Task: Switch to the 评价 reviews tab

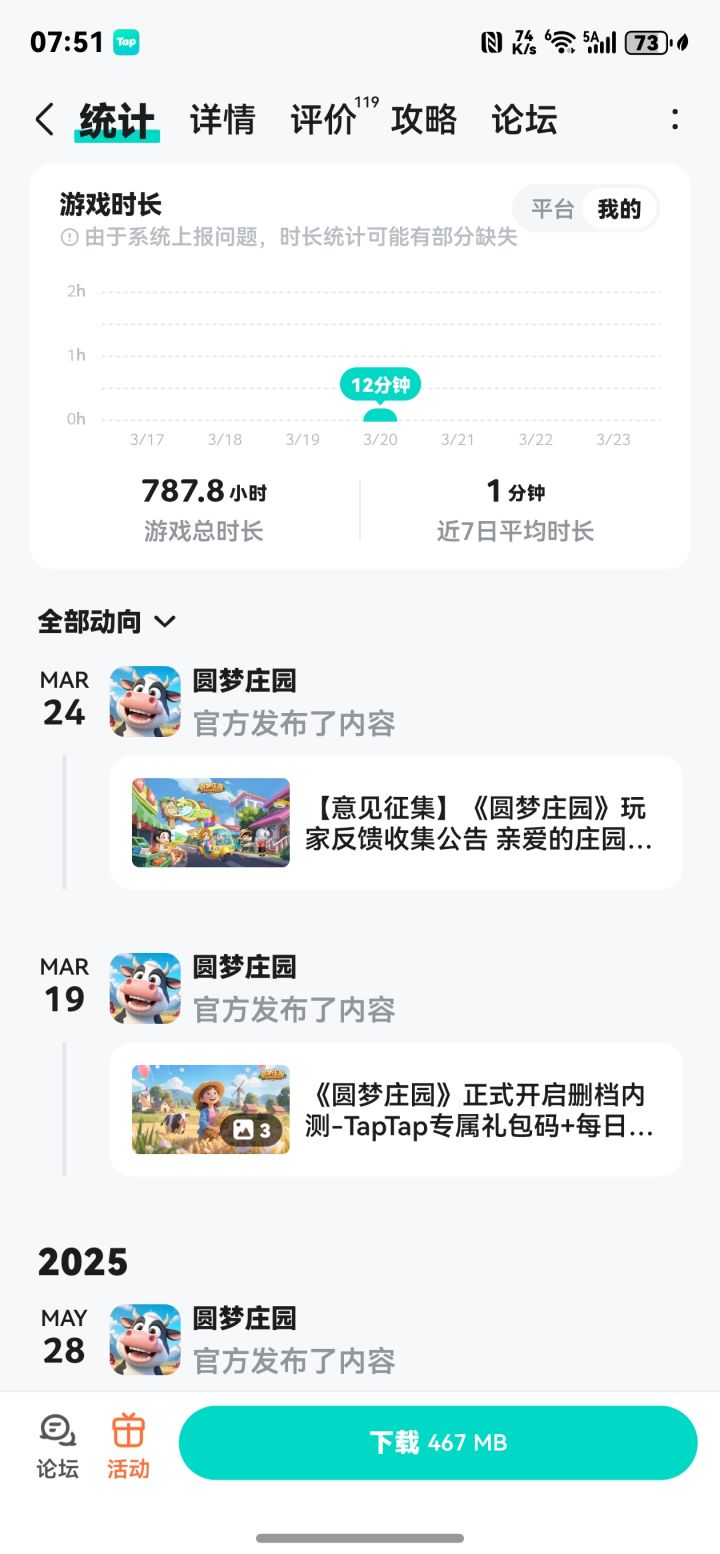Action: click(x=323, y=119)
